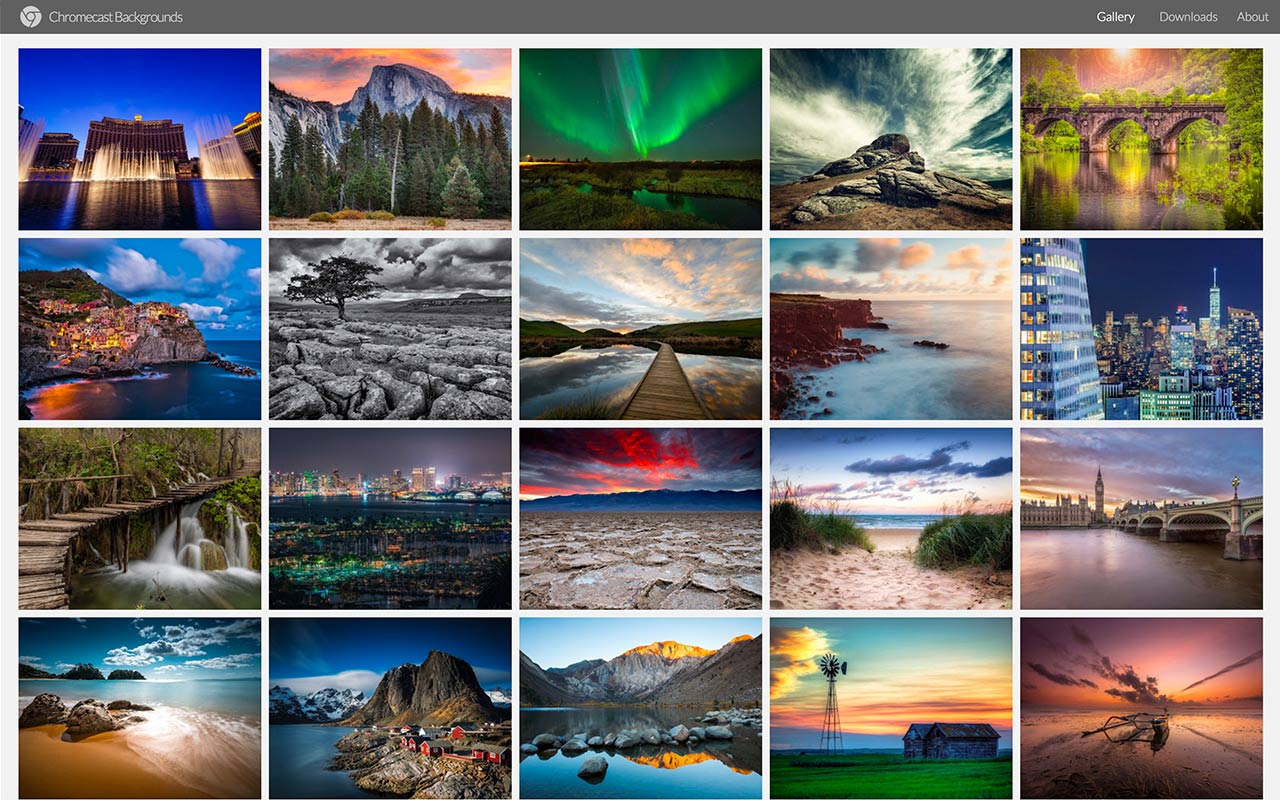Go to the About page
1280x800 pixels.
tap(1252, 16)
